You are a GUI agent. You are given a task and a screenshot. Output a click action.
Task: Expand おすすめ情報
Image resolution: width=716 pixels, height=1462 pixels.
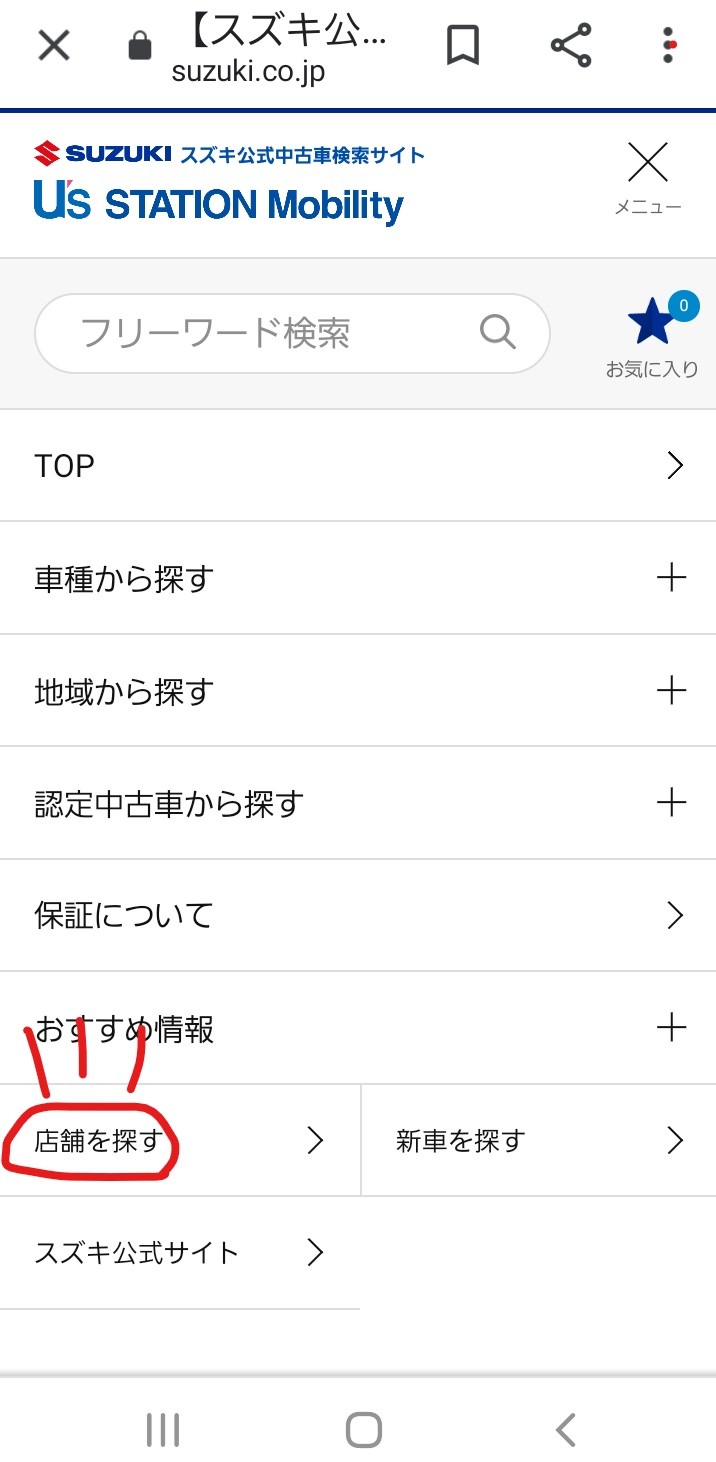[x=358, y=1028]
